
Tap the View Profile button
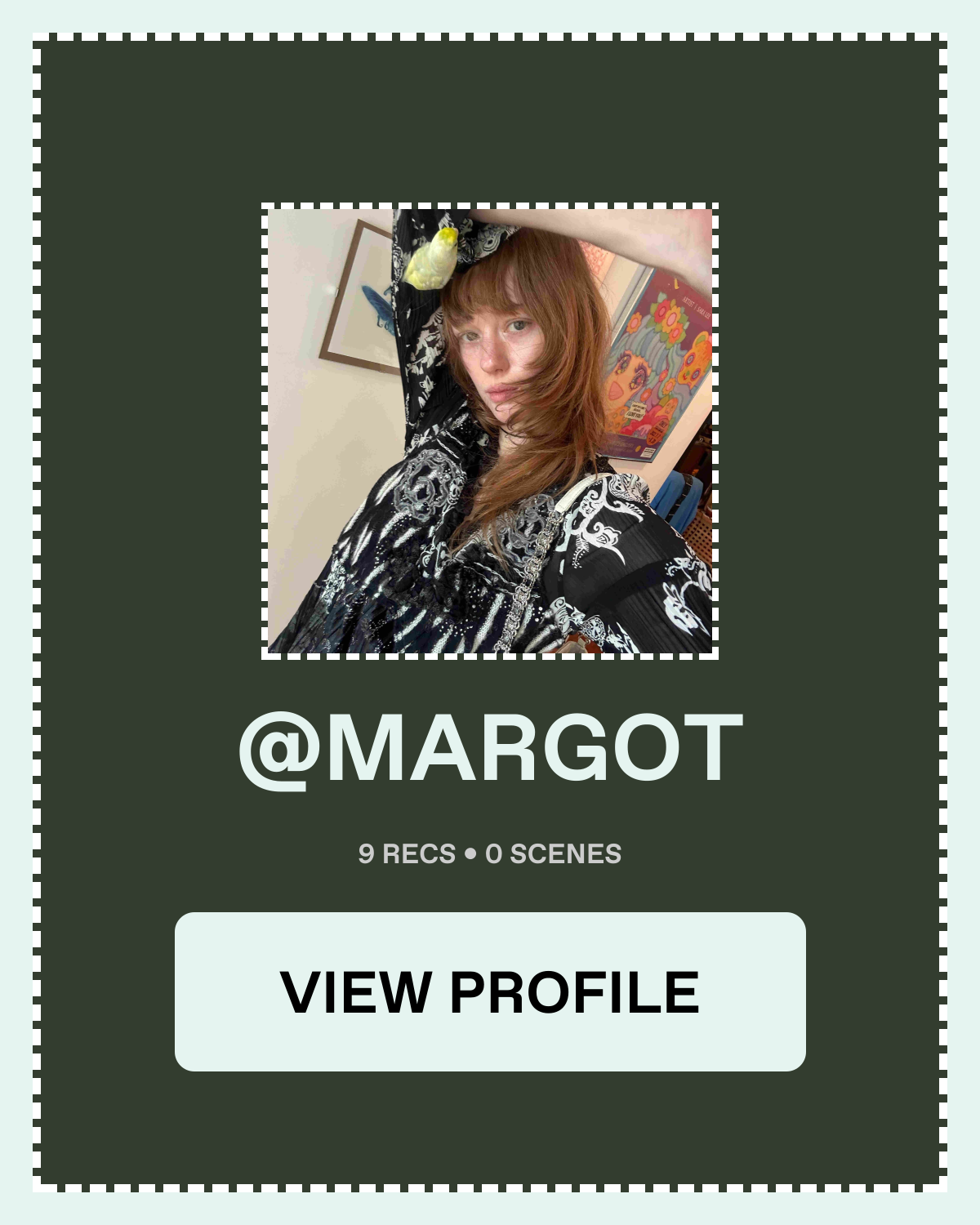[490, 991]
